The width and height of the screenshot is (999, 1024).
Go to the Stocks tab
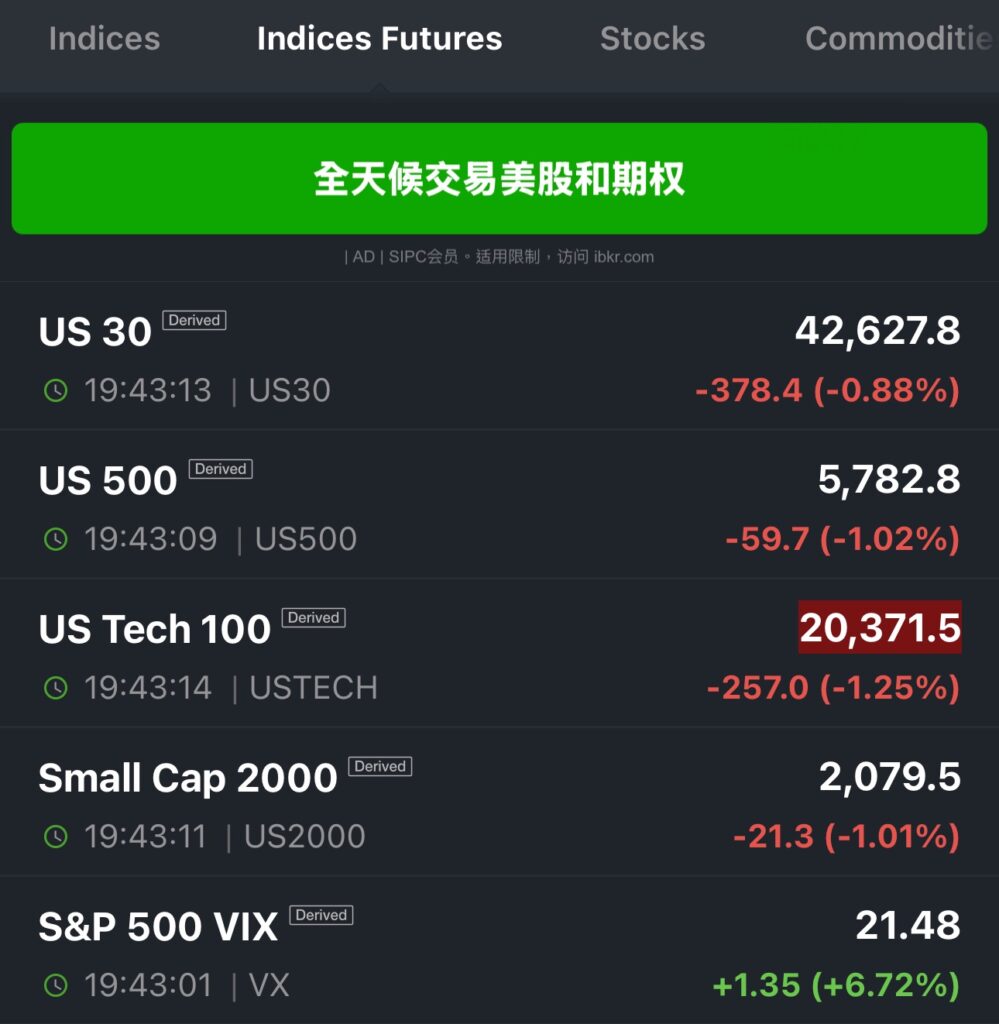pyautogui.click(x=652, y=39)
